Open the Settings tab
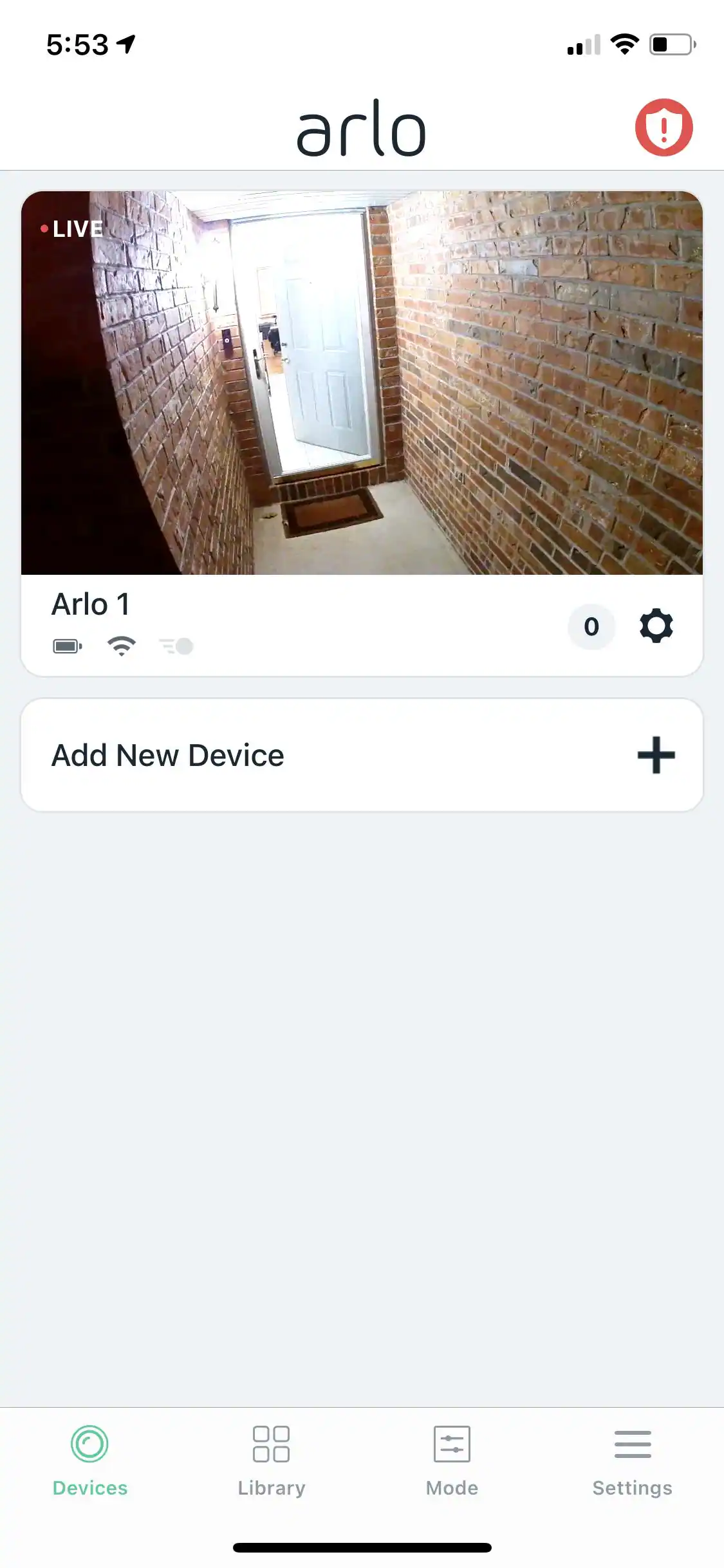This screenshot has width=724, height=1568. tap(632, 1460)
